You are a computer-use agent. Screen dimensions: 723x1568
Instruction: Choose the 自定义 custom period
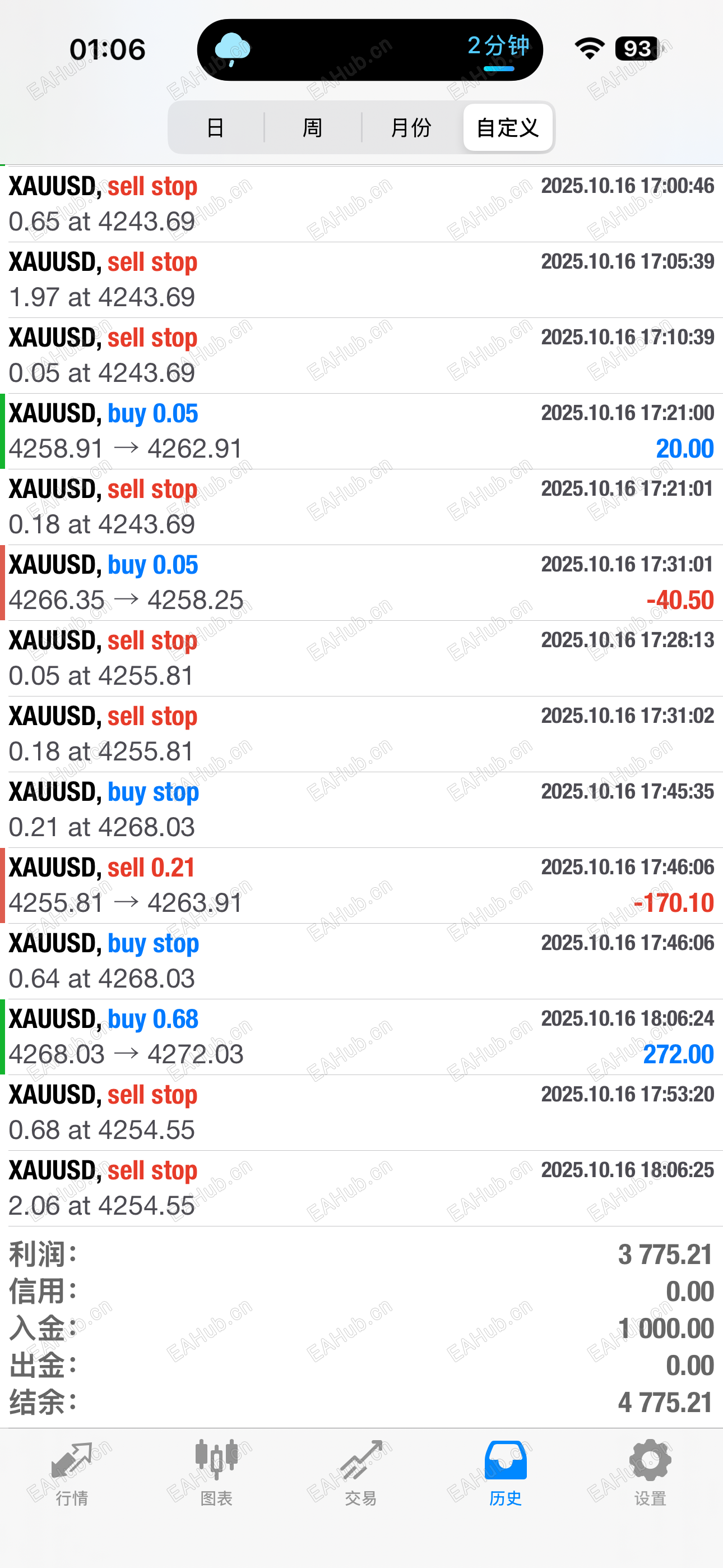(508, 128)
